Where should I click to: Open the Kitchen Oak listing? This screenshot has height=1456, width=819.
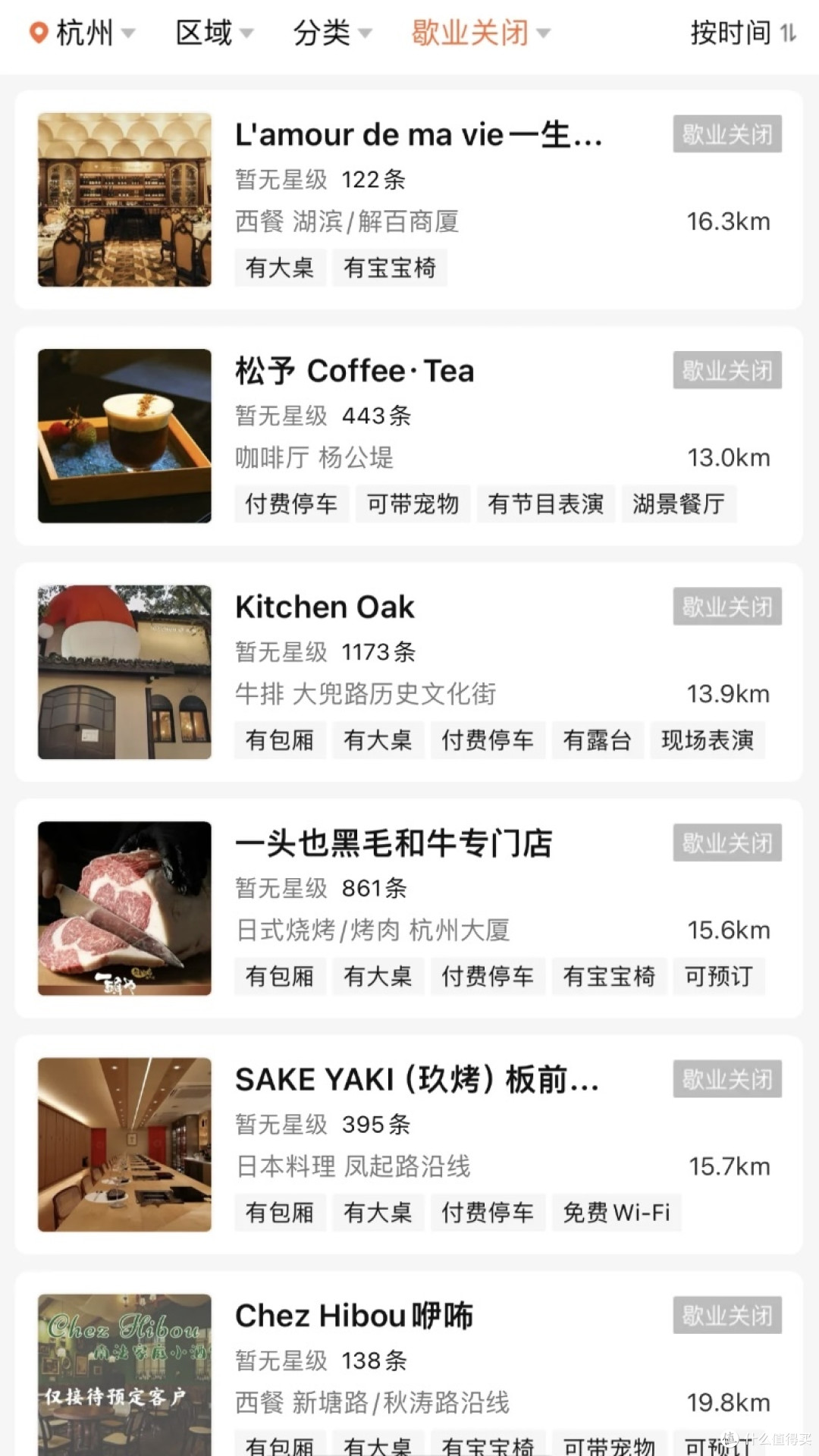pyautogui.click(x=409, y=672)
